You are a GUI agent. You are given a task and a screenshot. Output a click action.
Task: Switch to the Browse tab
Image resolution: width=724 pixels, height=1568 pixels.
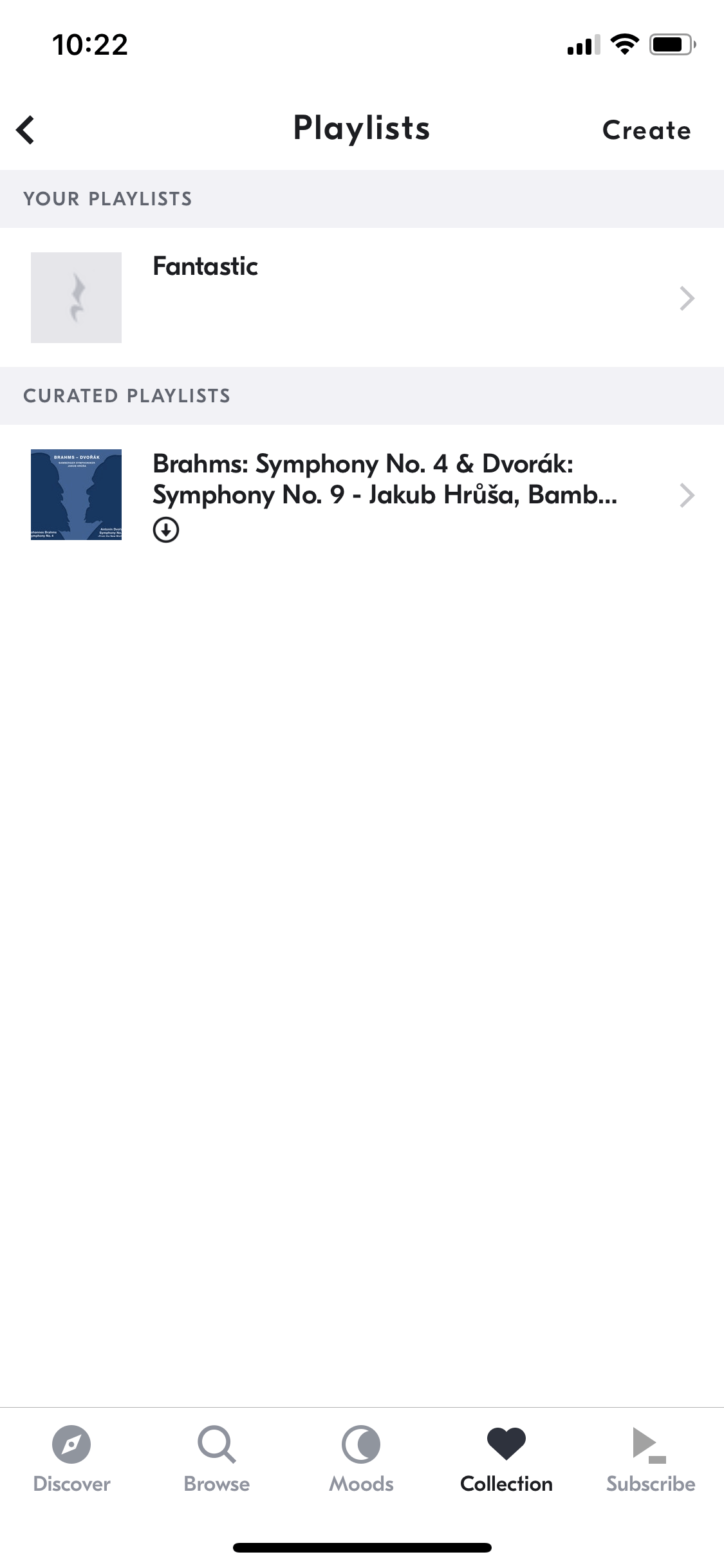pos(217,1459)
